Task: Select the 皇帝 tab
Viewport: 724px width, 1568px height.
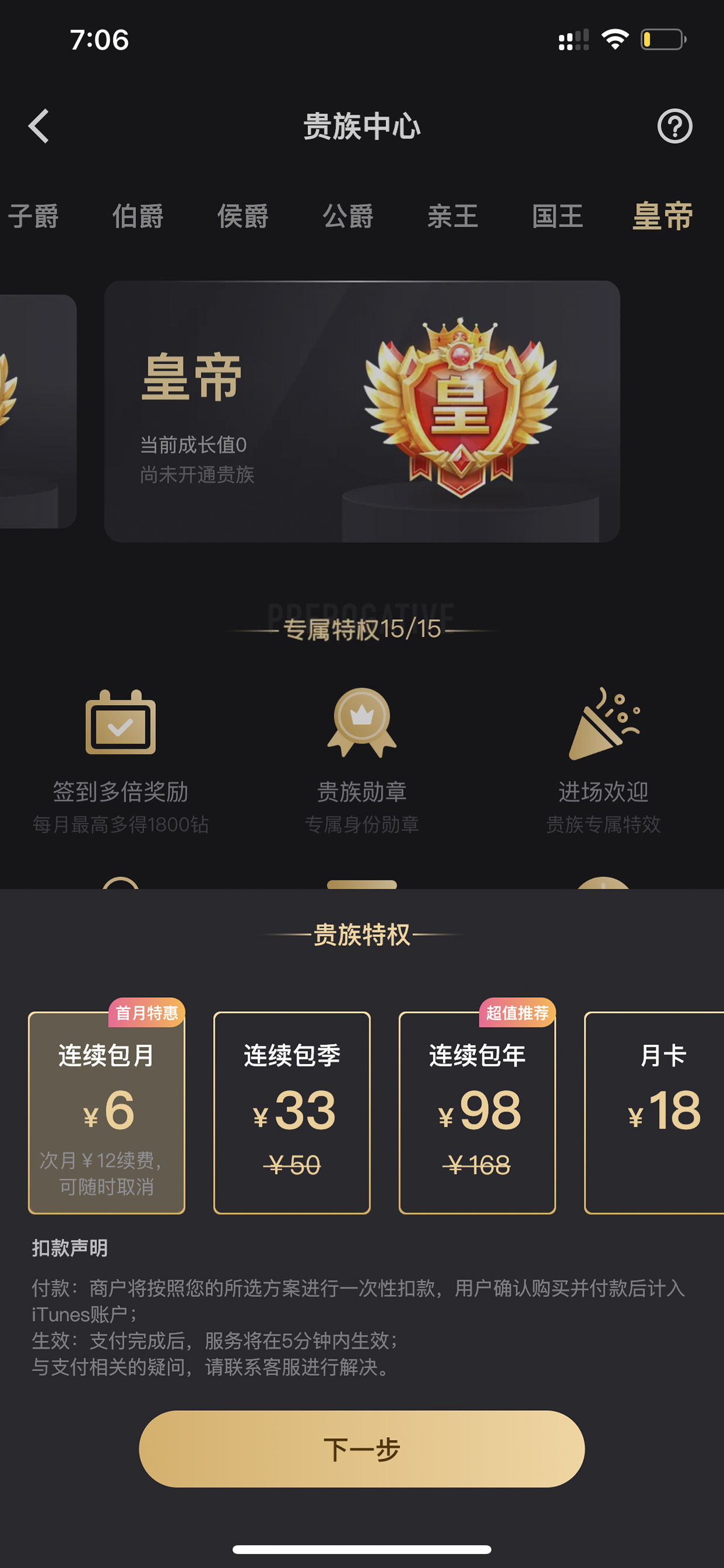Action: tap(663, 216)
